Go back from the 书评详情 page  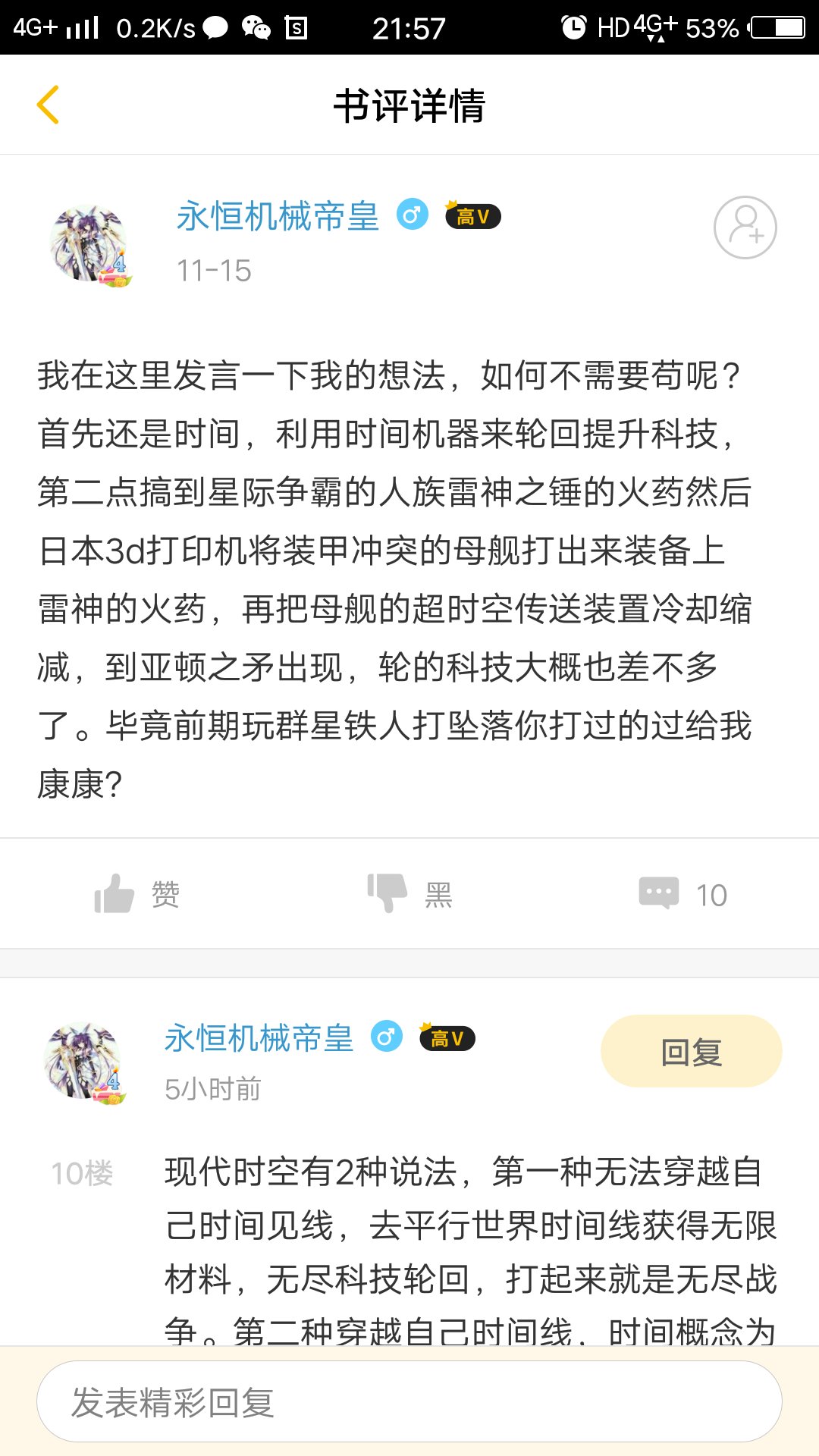pos(48,105)
